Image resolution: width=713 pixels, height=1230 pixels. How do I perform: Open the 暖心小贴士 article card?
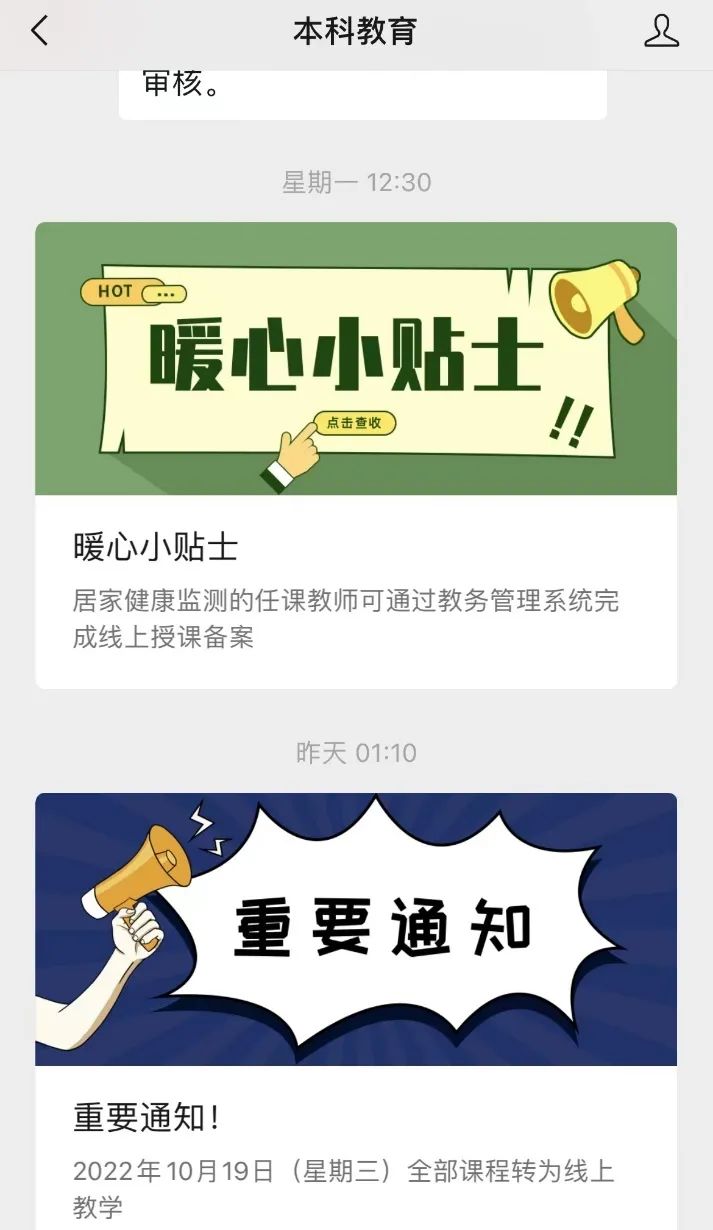coord(356,455)
